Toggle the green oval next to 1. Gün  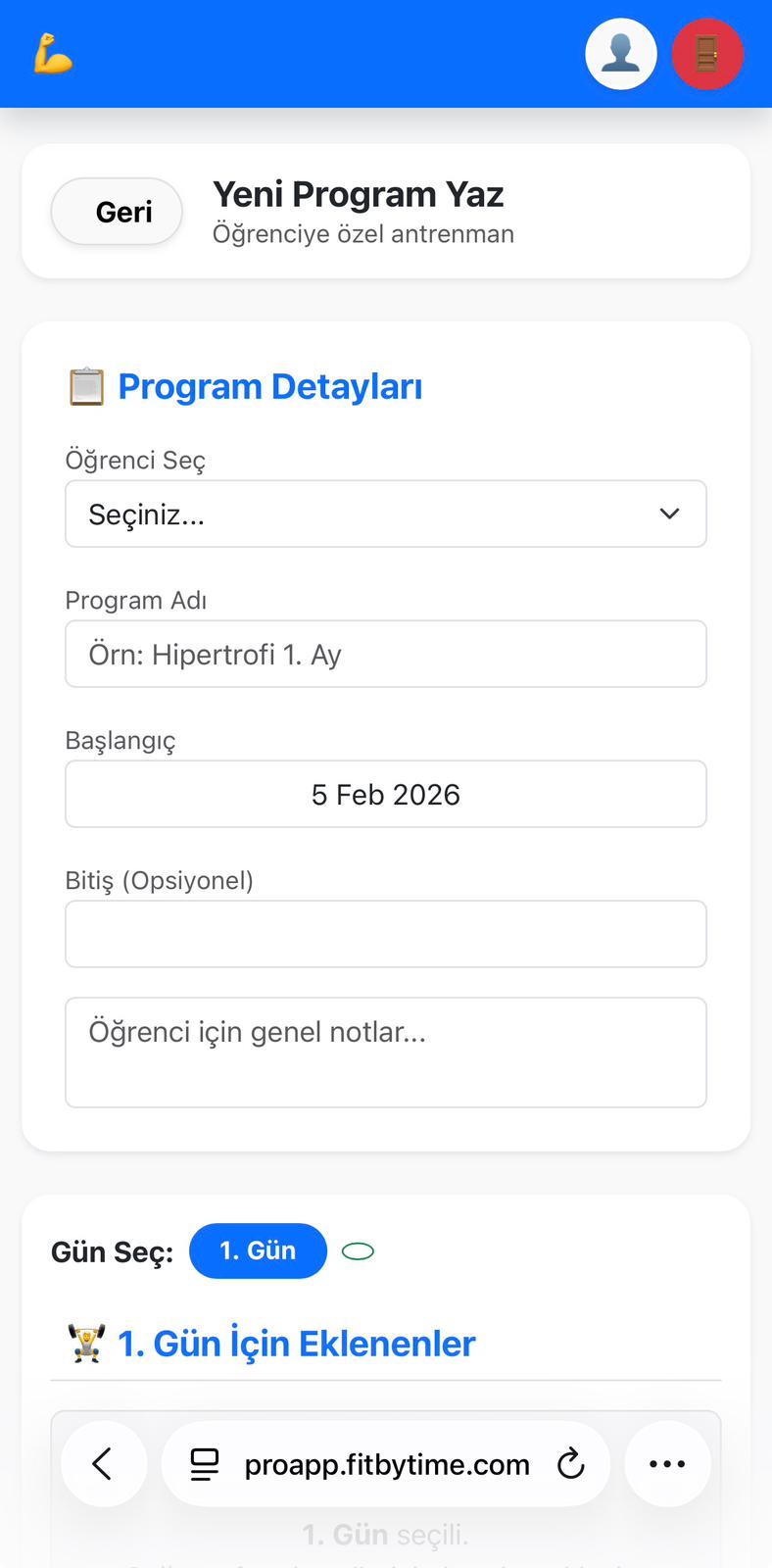(x=358, y=1250)
